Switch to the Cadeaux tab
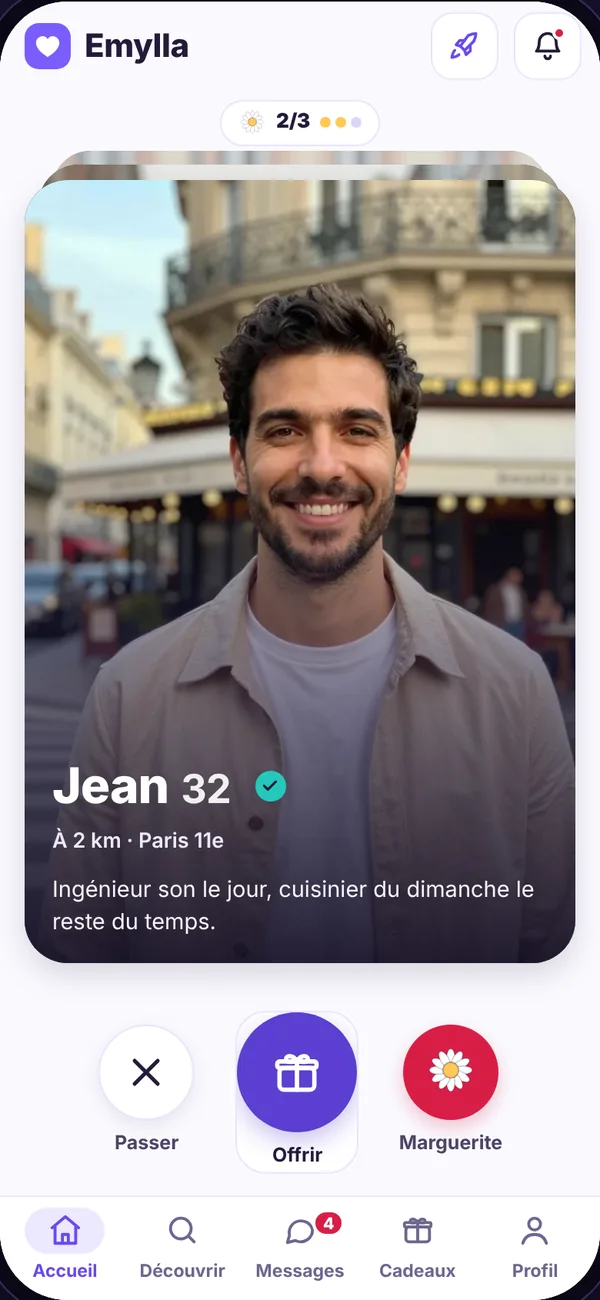 (x=417, y=1245)
